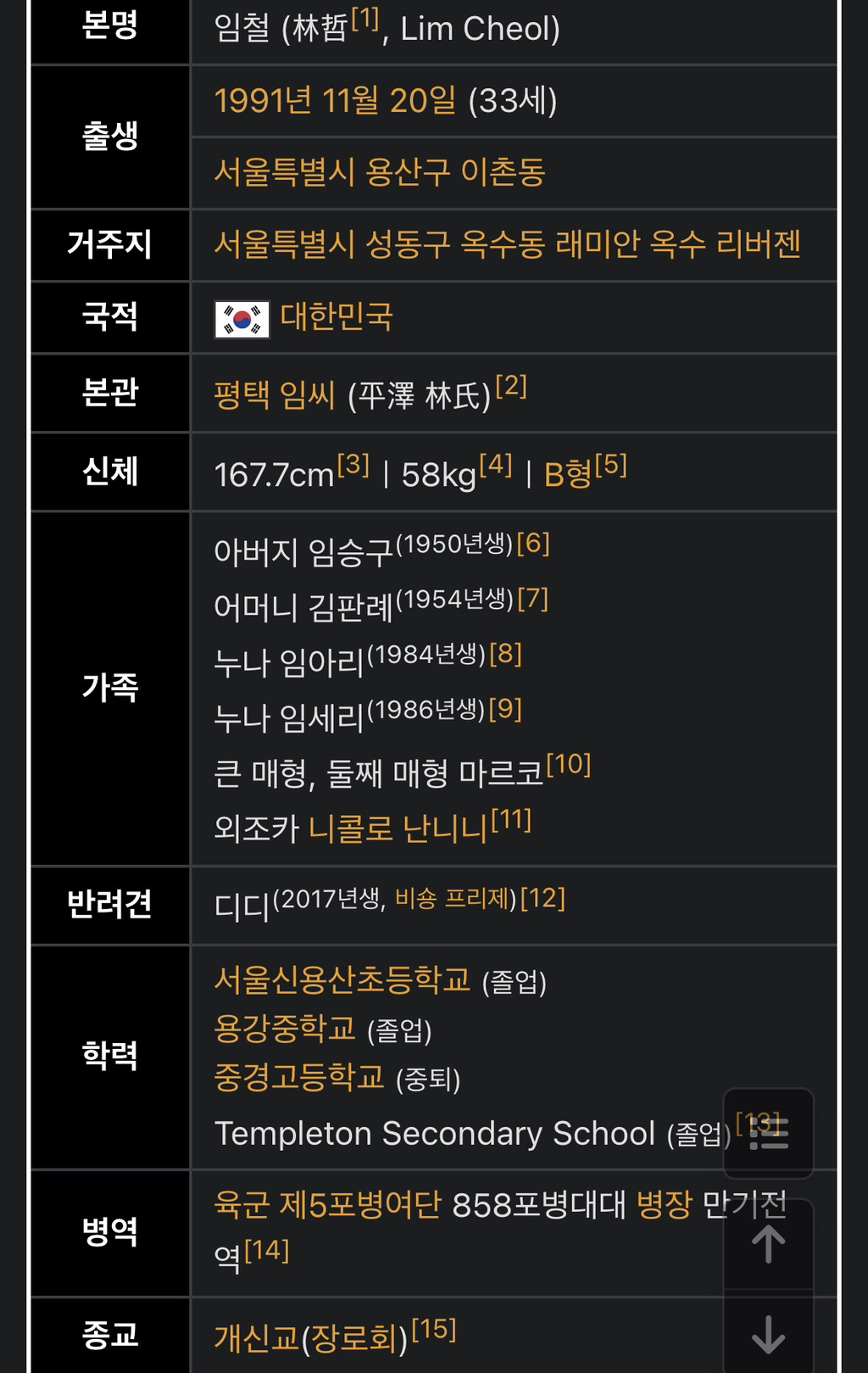View footnote [15] after 장로회

[x=433, y=1330]
